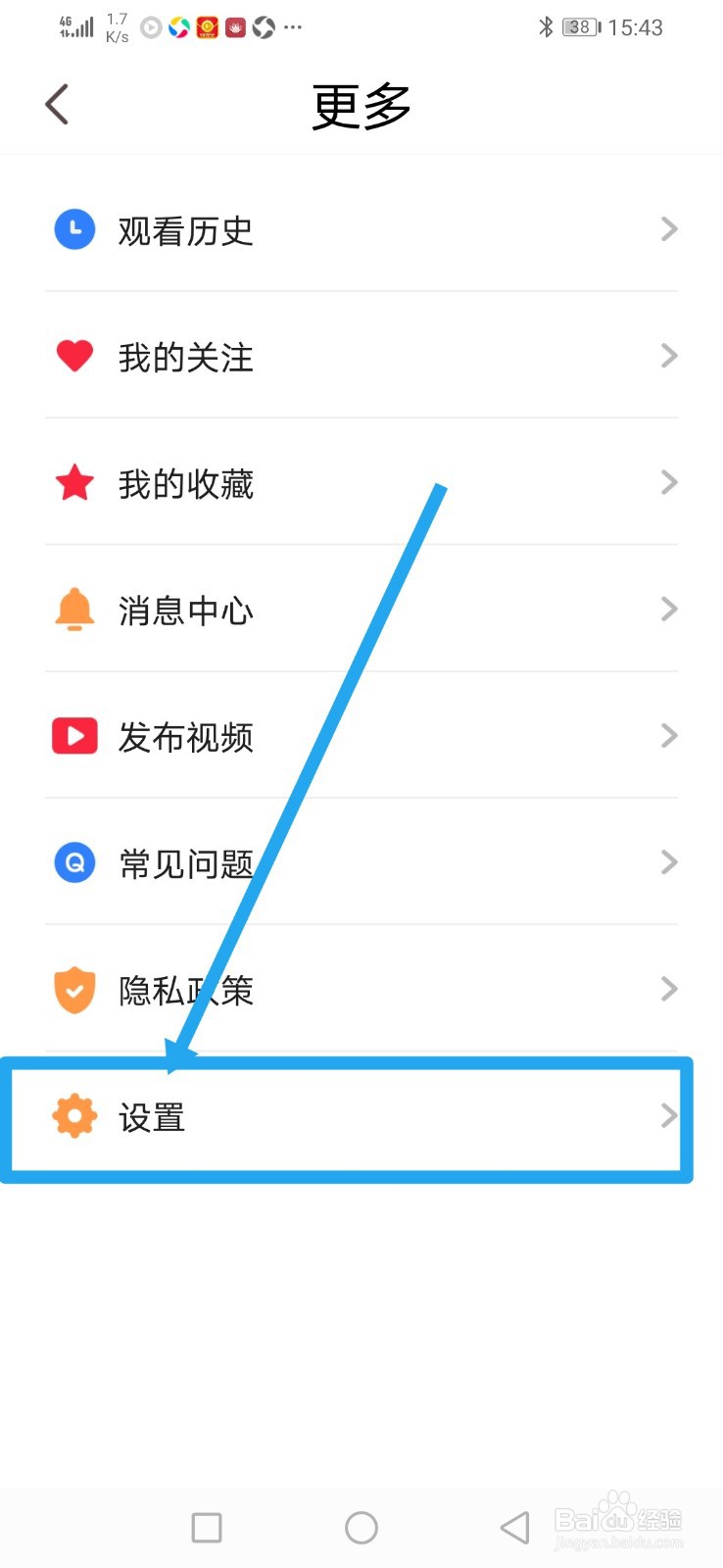Image resolution: width=723 pixels, height=1568 pixels.
Task: Tap the video play icon beside 发布视频
Action: pyautogui.click(x=73, y=735)
